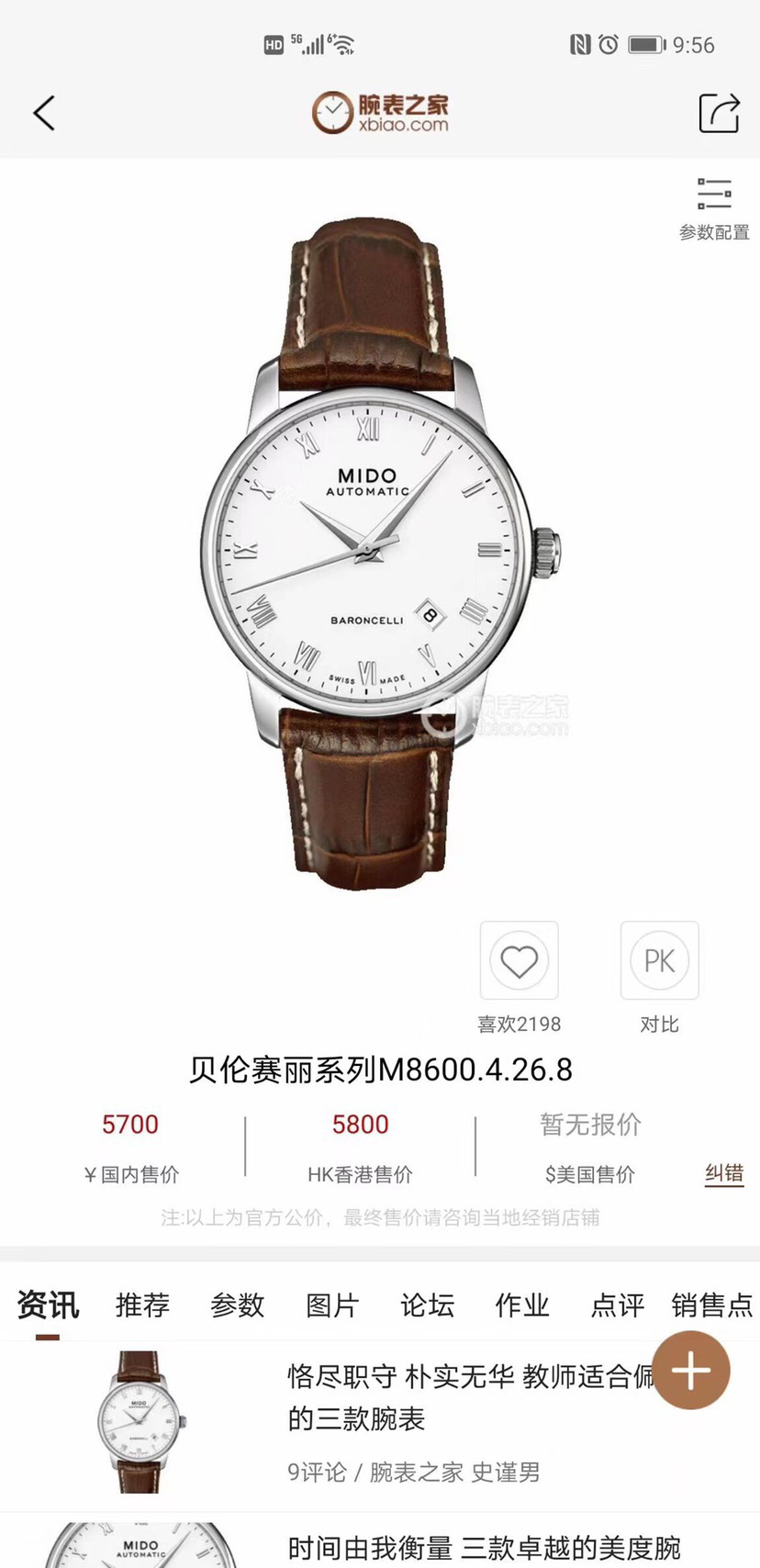The image size is (760, 1568).
Task: Switch to the 资讯 tab
Action: click(48, 1305)
